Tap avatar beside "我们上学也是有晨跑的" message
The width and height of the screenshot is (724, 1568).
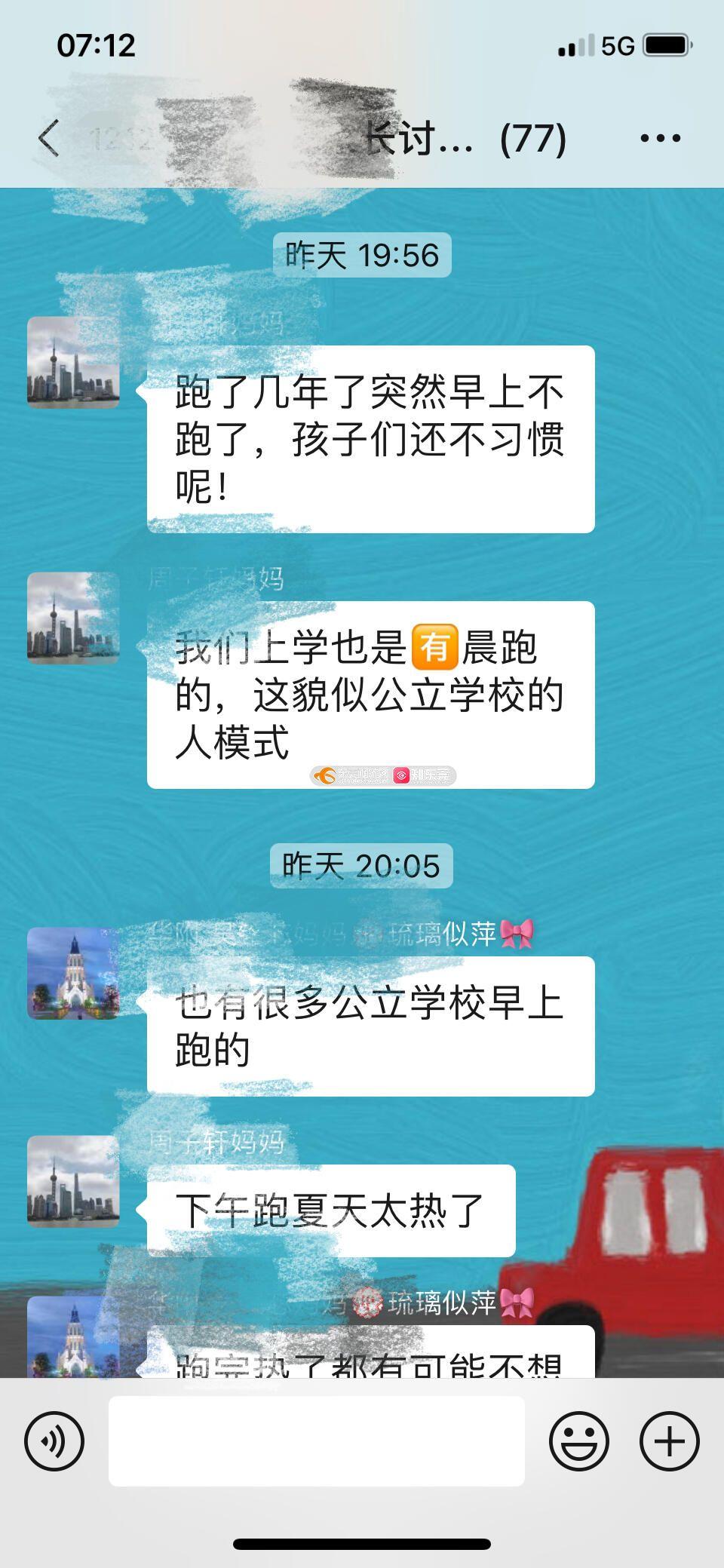(73, 618)
